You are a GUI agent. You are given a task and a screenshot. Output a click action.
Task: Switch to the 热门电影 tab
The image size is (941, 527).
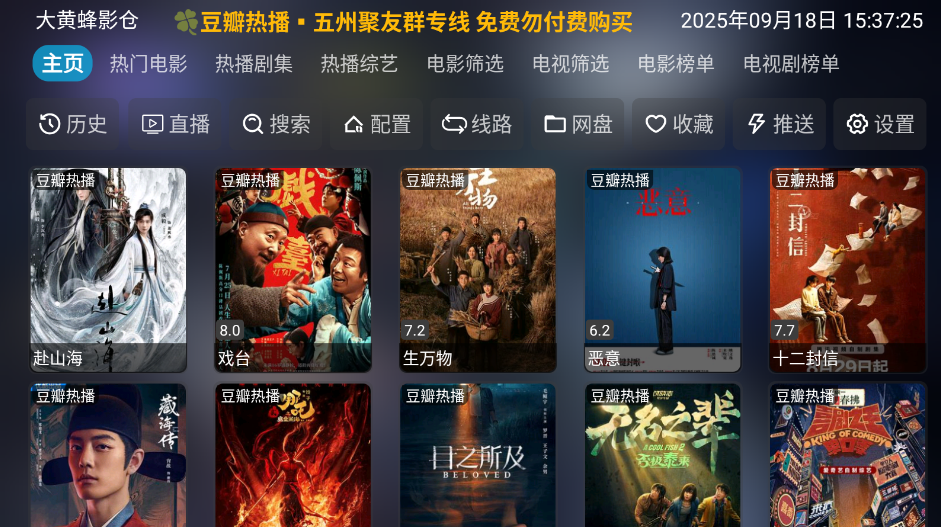148,64
